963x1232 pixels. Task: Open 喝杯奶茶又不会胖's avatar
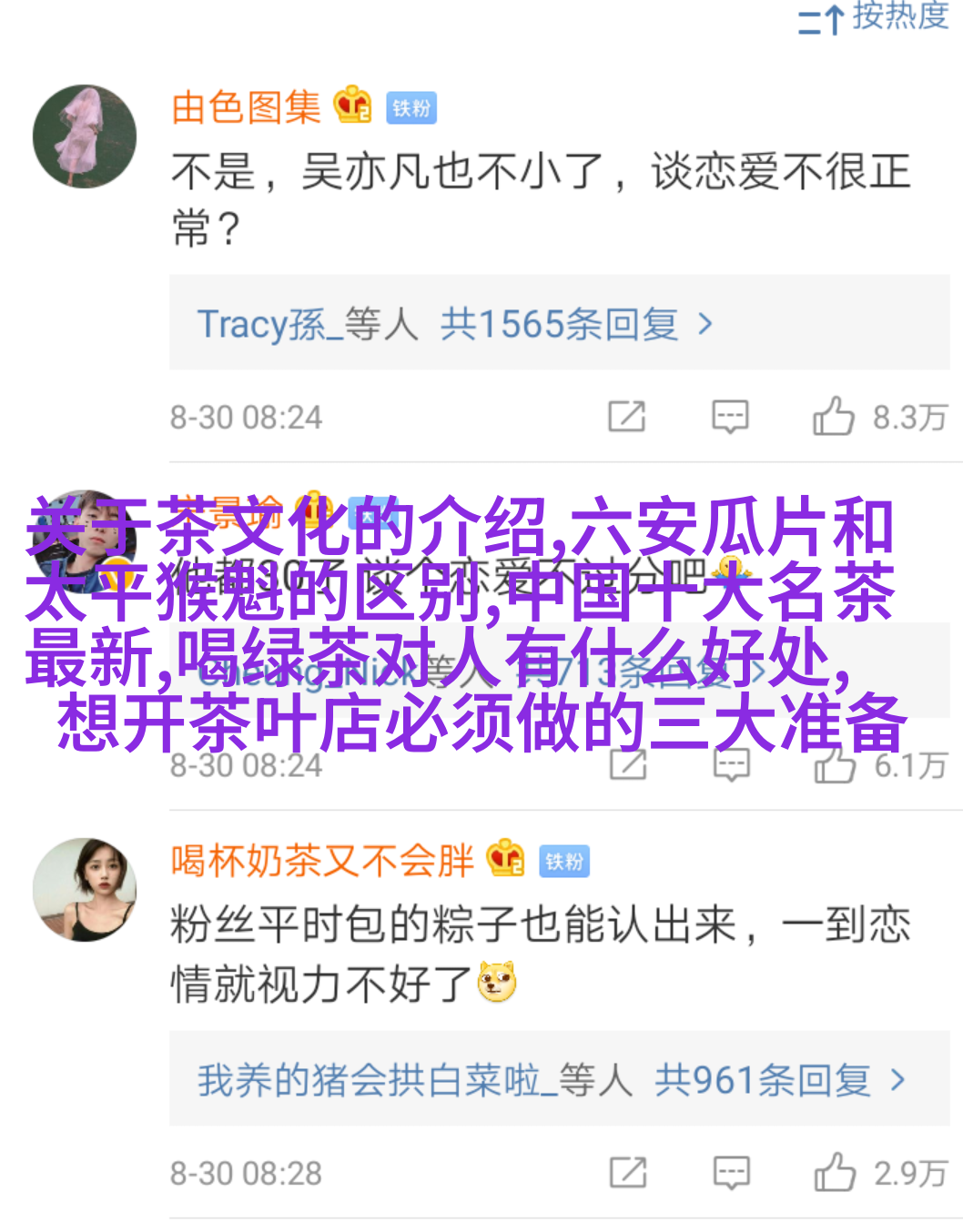click(x=85, y=889)
